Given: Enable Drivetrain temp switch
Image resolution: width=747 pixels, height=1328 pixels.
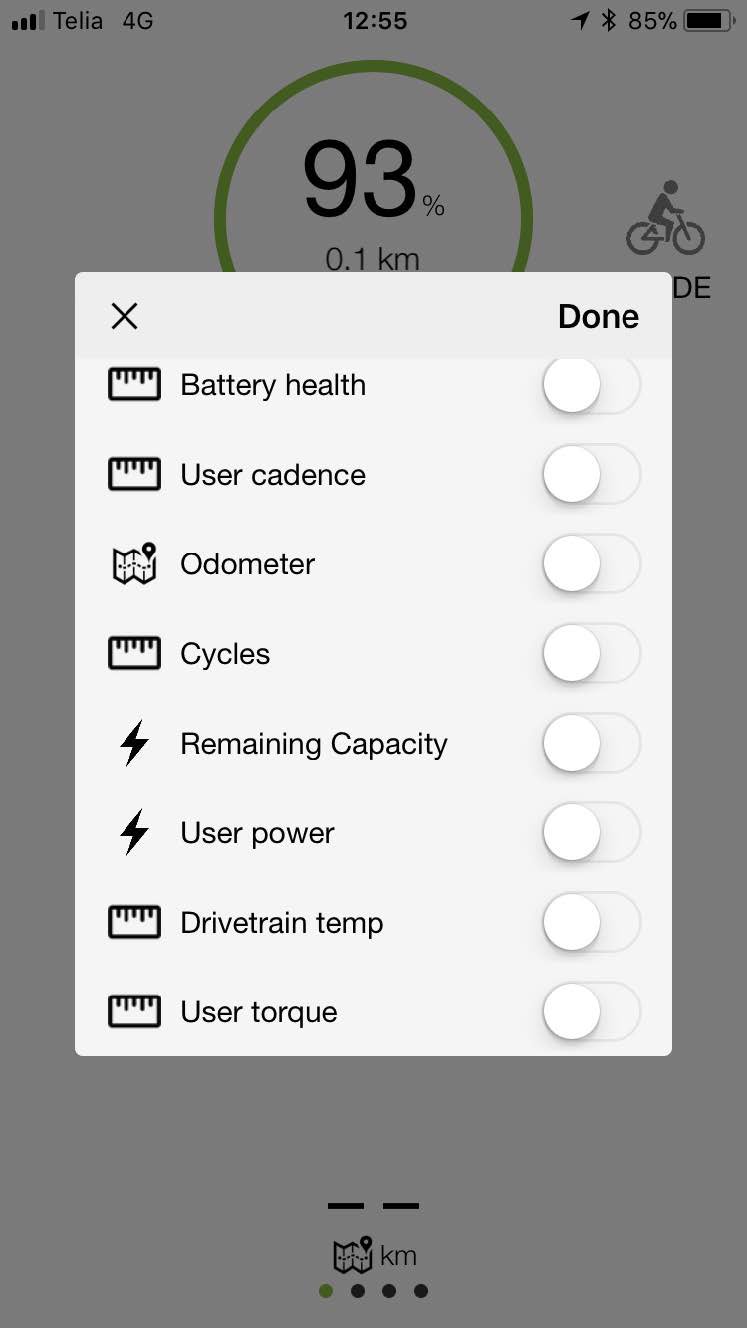Looking at the screenshot, I should (x=591, y=922).
